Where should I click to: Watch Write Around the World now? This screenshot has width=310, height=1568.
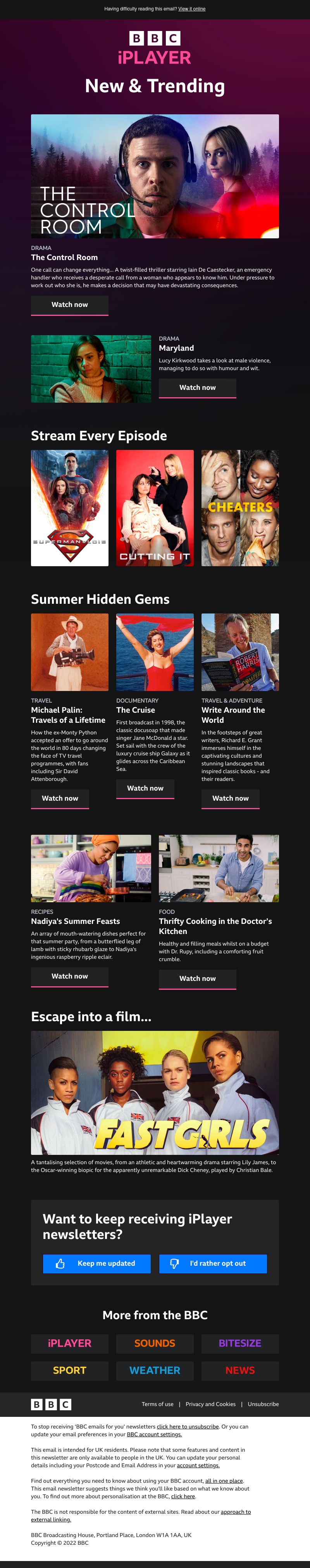(230, 798)
